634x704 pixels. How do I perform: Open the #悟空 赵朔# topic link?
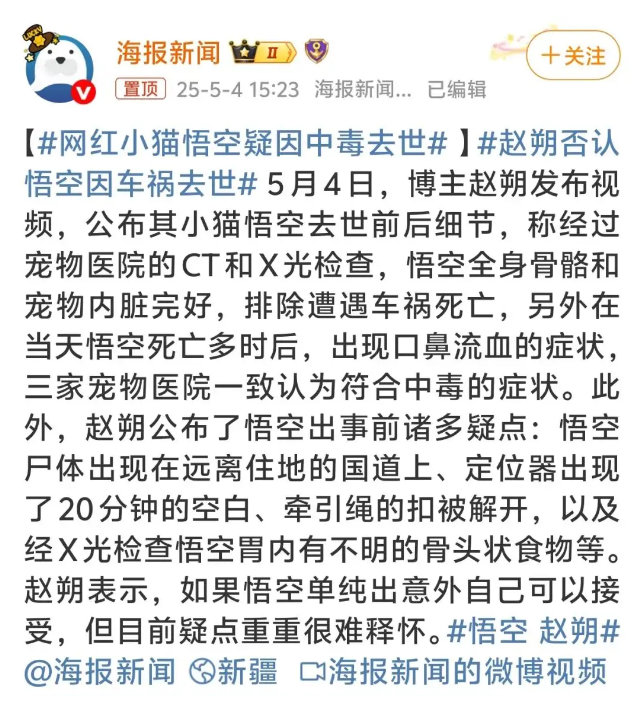(x=533, y=631)
